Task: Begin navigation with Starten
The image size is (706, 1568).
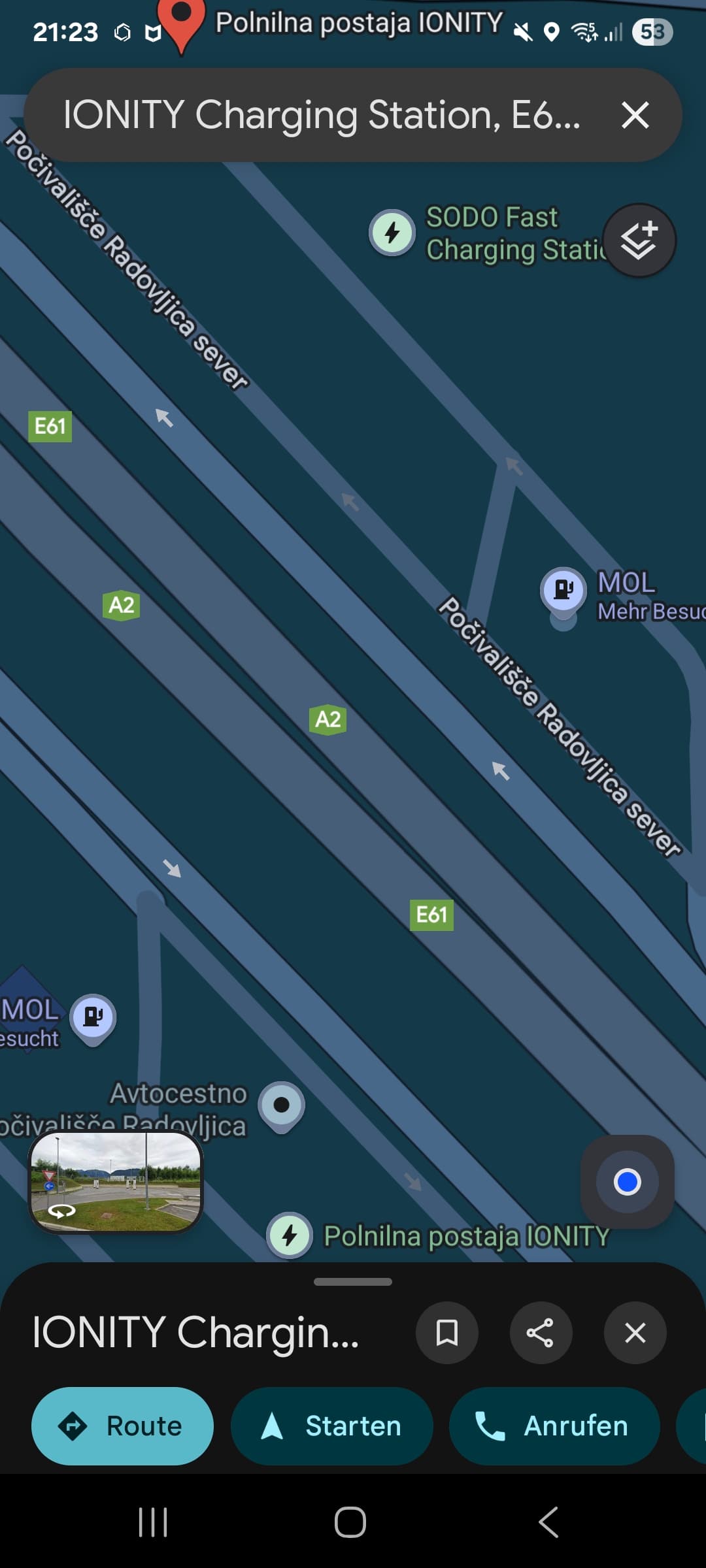Action: 332,1426
